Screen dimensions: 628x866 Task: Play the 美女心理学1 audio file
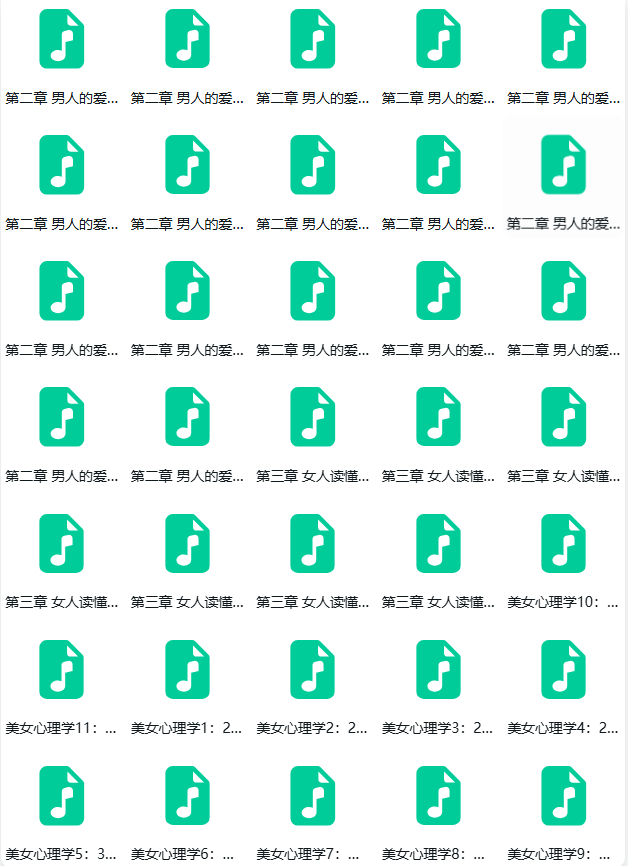[x=187, y=669]
